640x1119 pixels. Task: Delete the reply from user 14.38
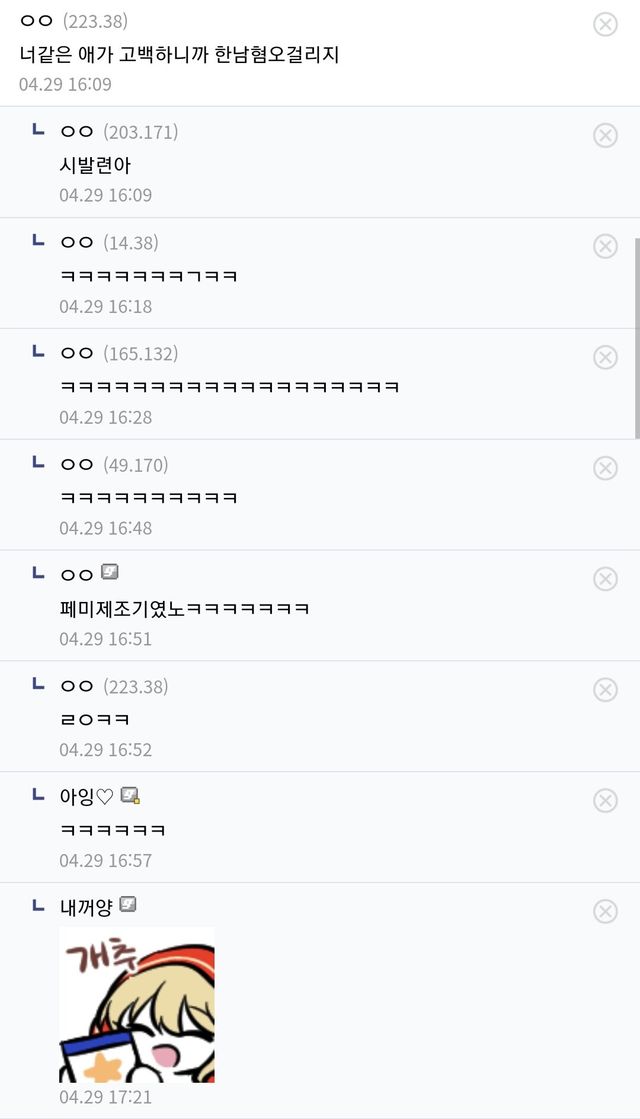(605, 246)
